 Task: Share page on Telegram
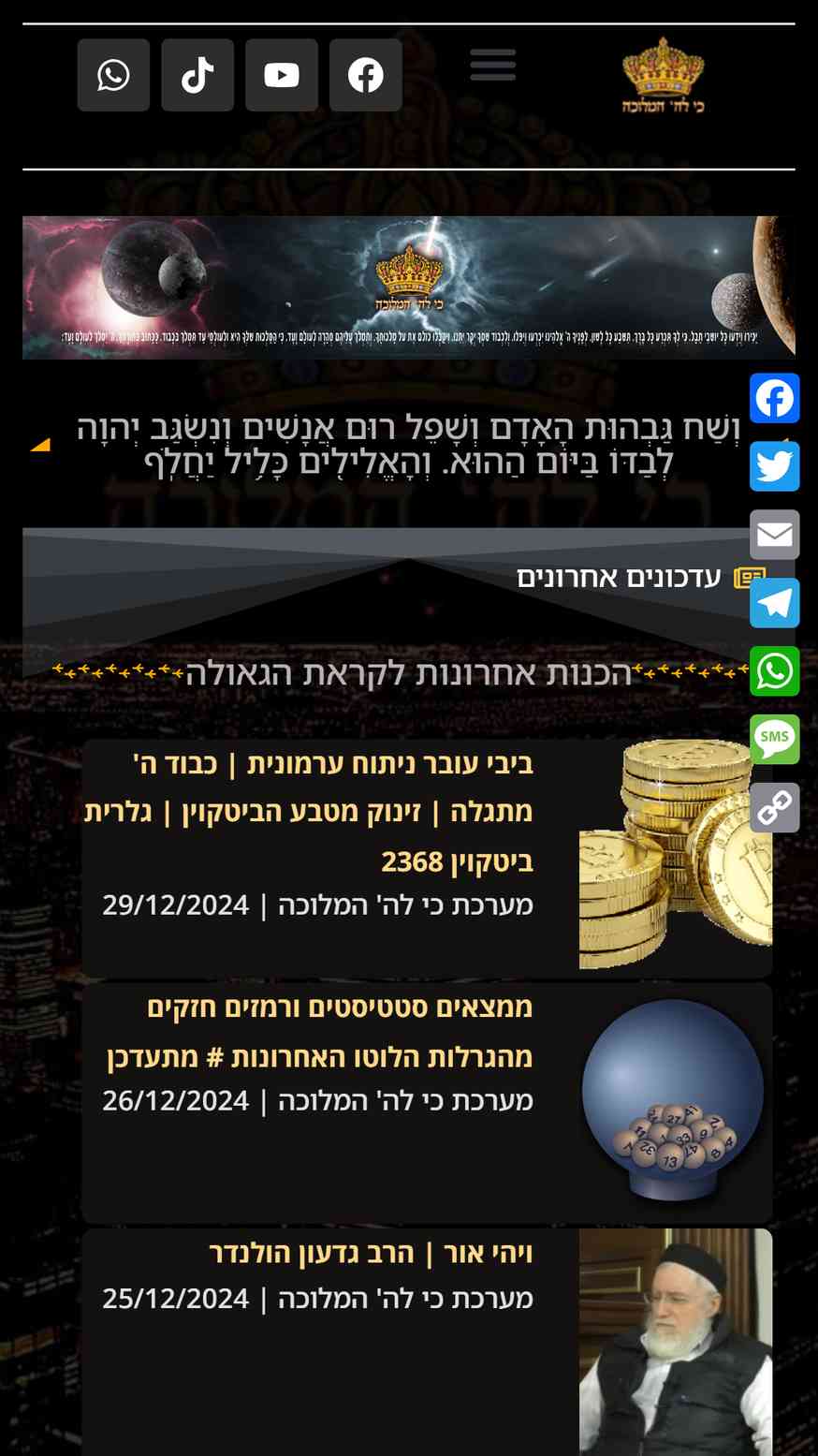tap(775, 603)
